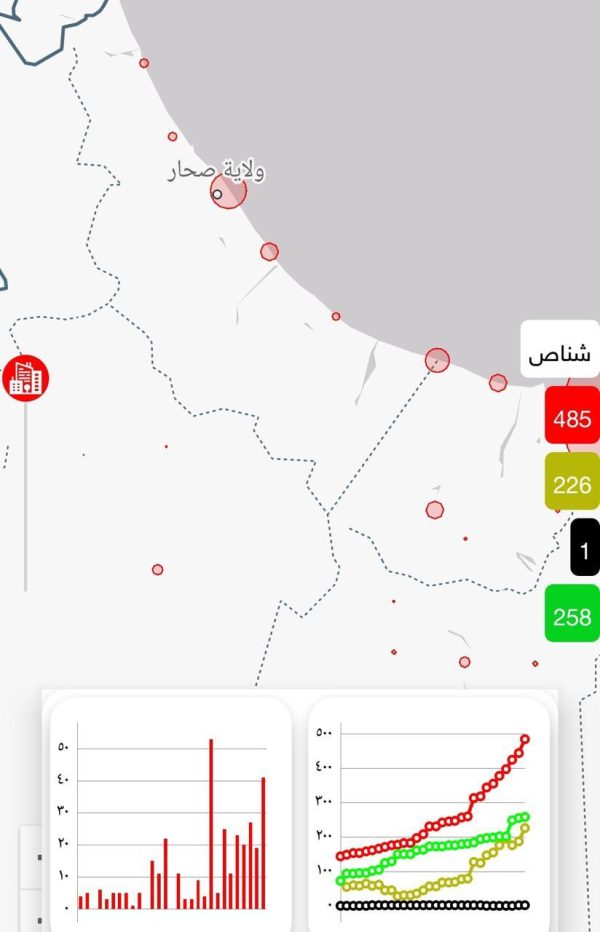Tap the green 258 count badge

(571, 617)
